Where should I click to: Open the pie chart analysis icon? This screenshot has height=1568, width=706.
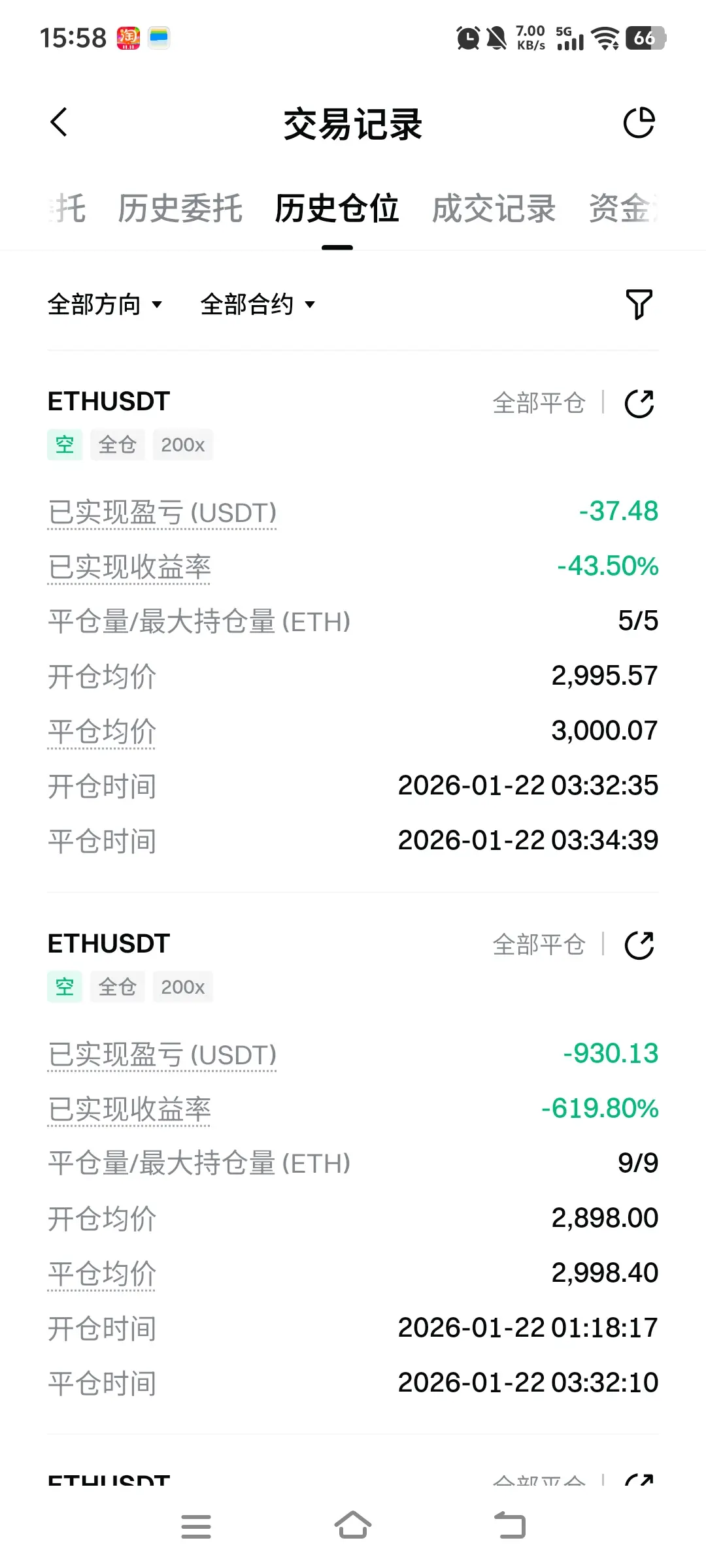639,123
